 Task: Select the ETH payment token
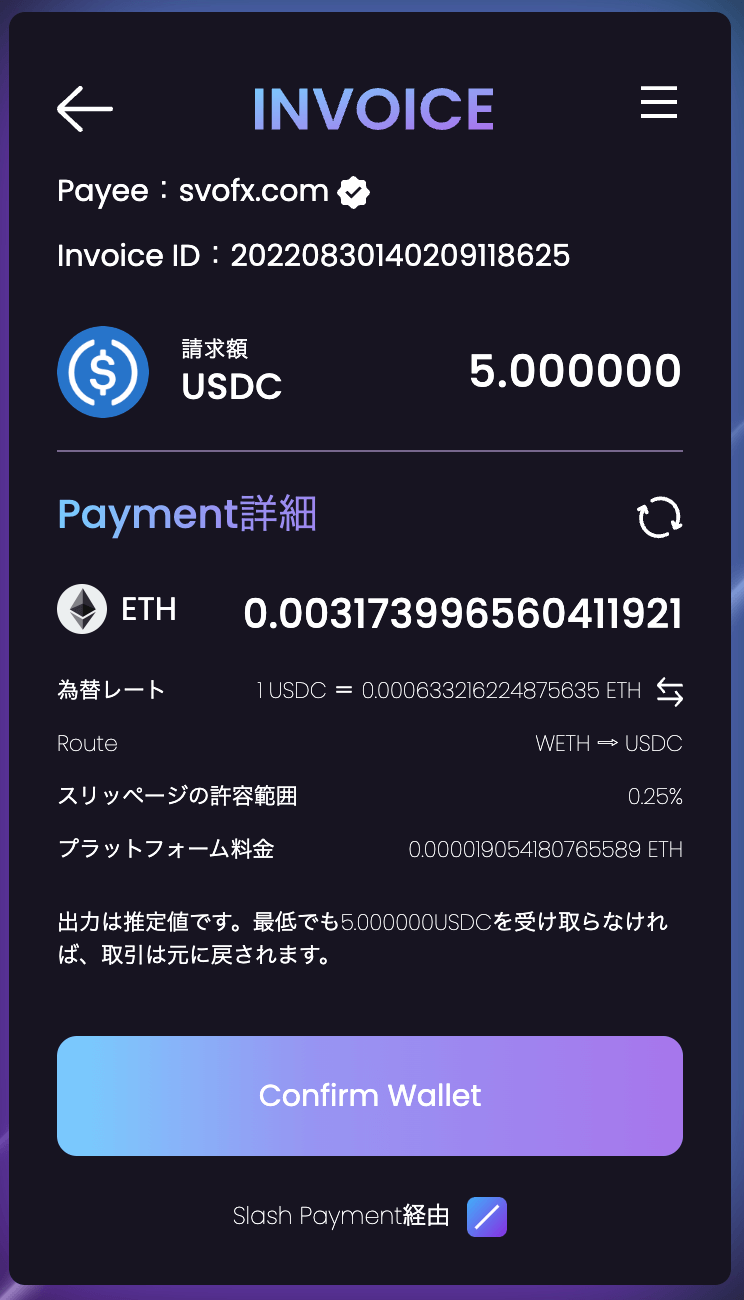click(117, 609)
